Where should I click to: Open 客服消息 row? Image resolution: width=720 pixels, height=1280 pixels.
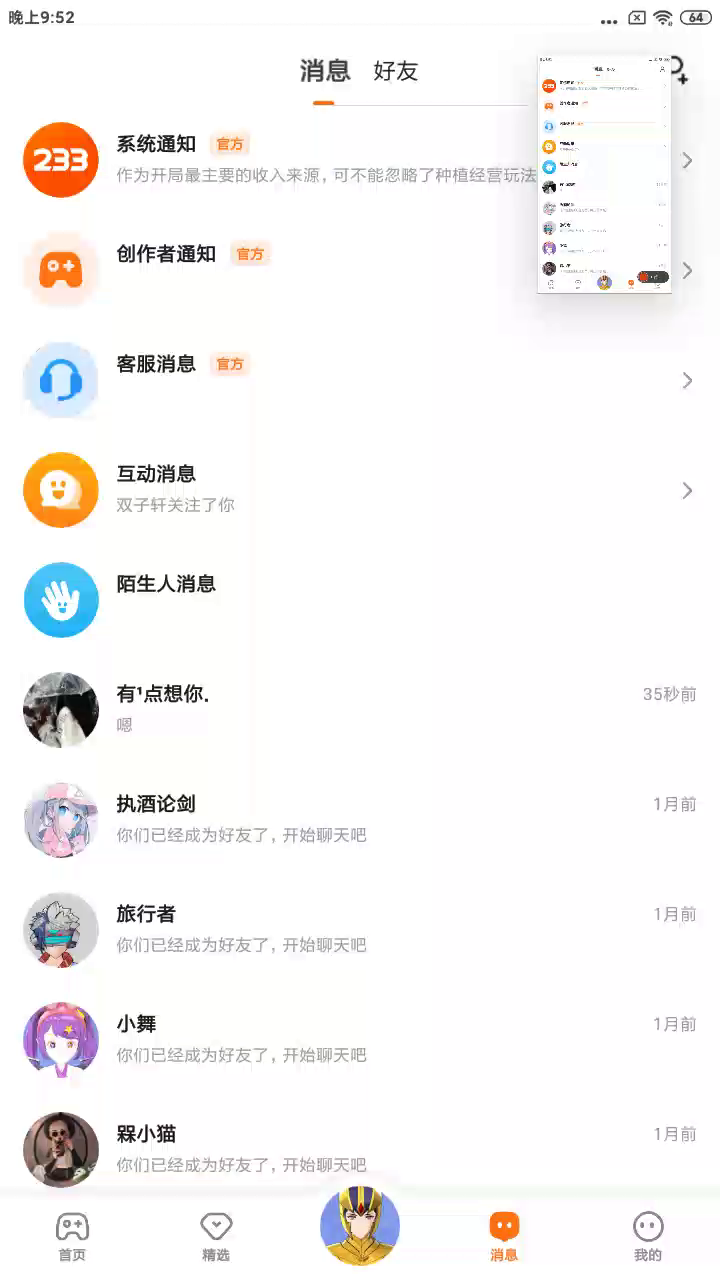tap(360, 380)
